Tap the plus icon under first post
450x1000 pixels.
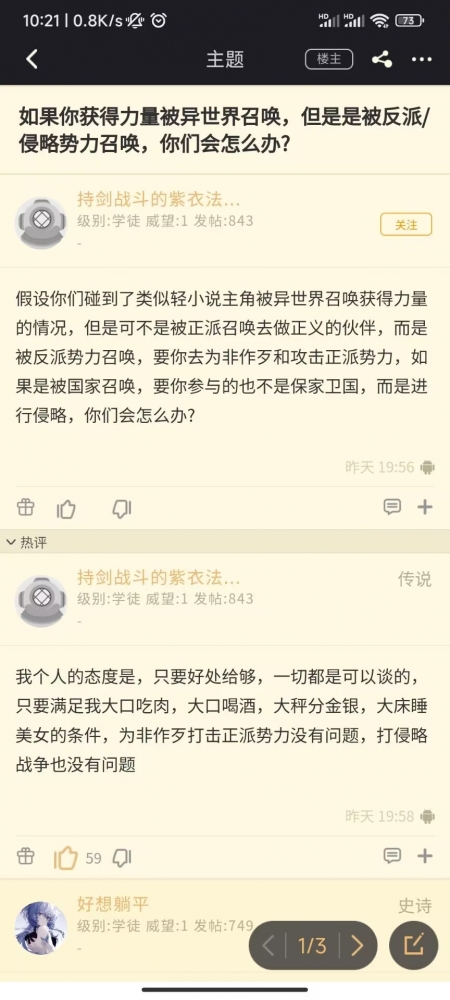point(425,507)
